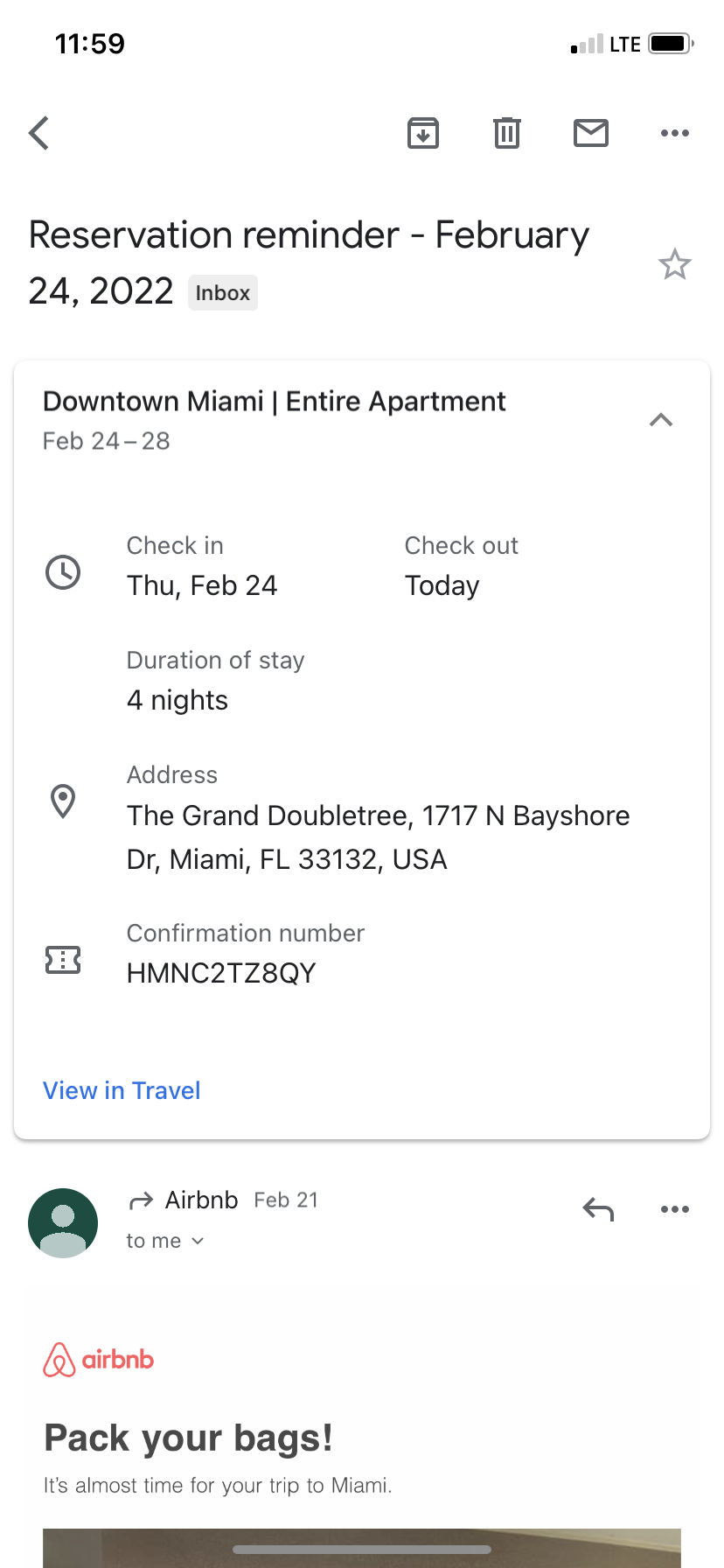Tap the Inbox label chip
Image resolution: width=724 pixels, height=1568 pixels.
(223, 293)
